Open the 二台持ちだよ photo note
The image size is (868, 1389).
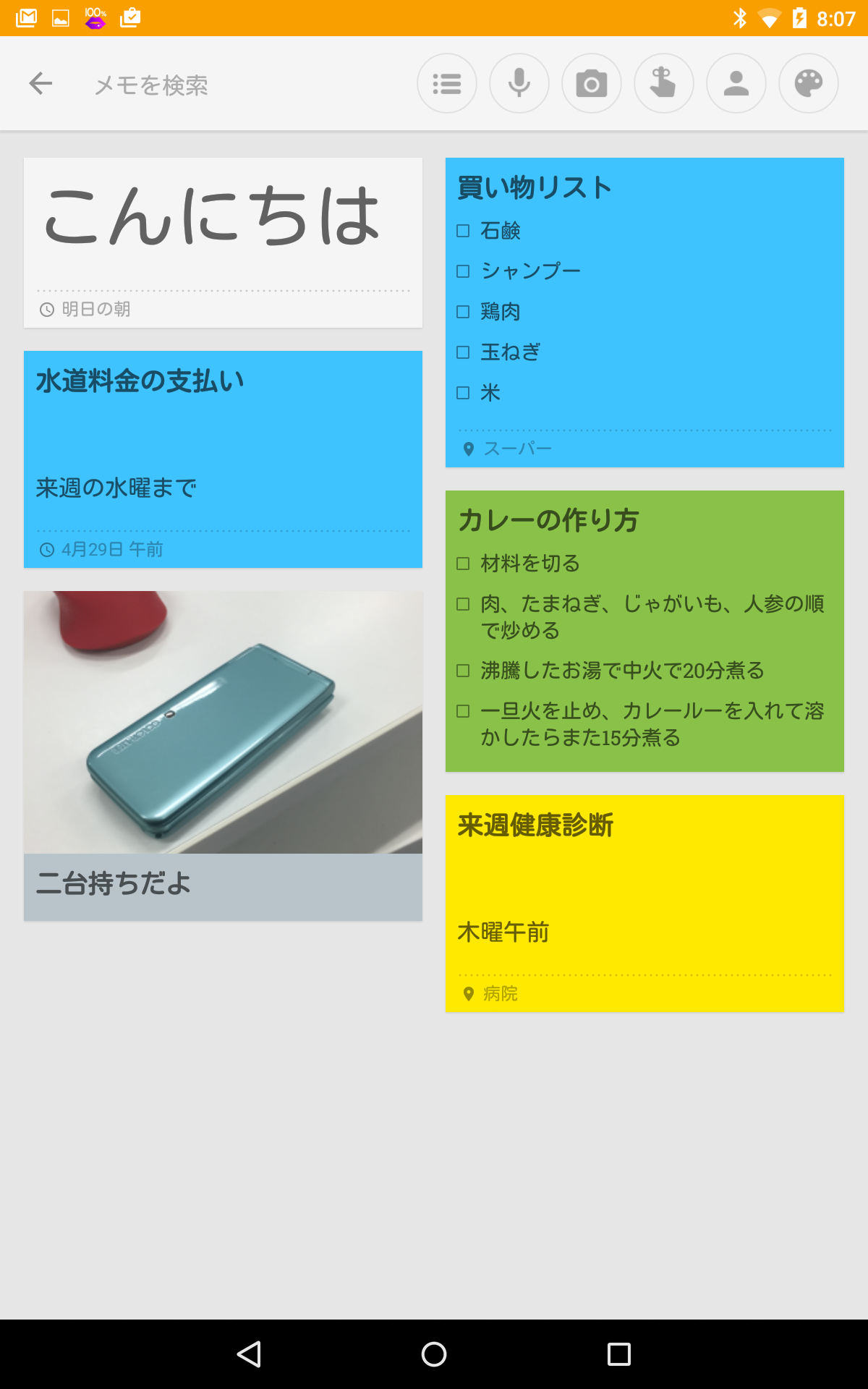[x=223, y=755]
